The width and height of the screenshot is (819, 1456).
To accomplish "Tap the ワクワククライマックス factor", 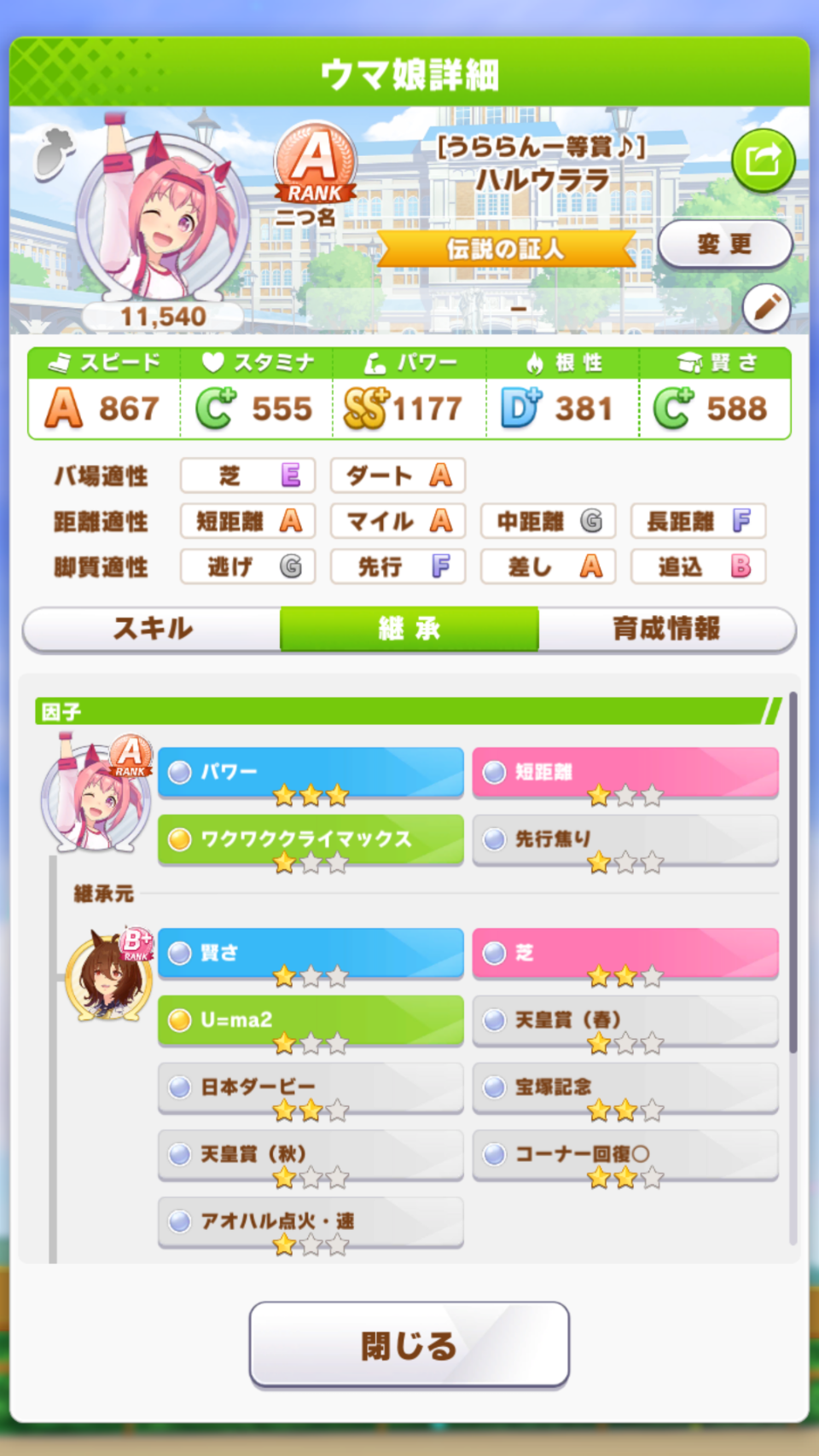I will (x=311, y=840).
